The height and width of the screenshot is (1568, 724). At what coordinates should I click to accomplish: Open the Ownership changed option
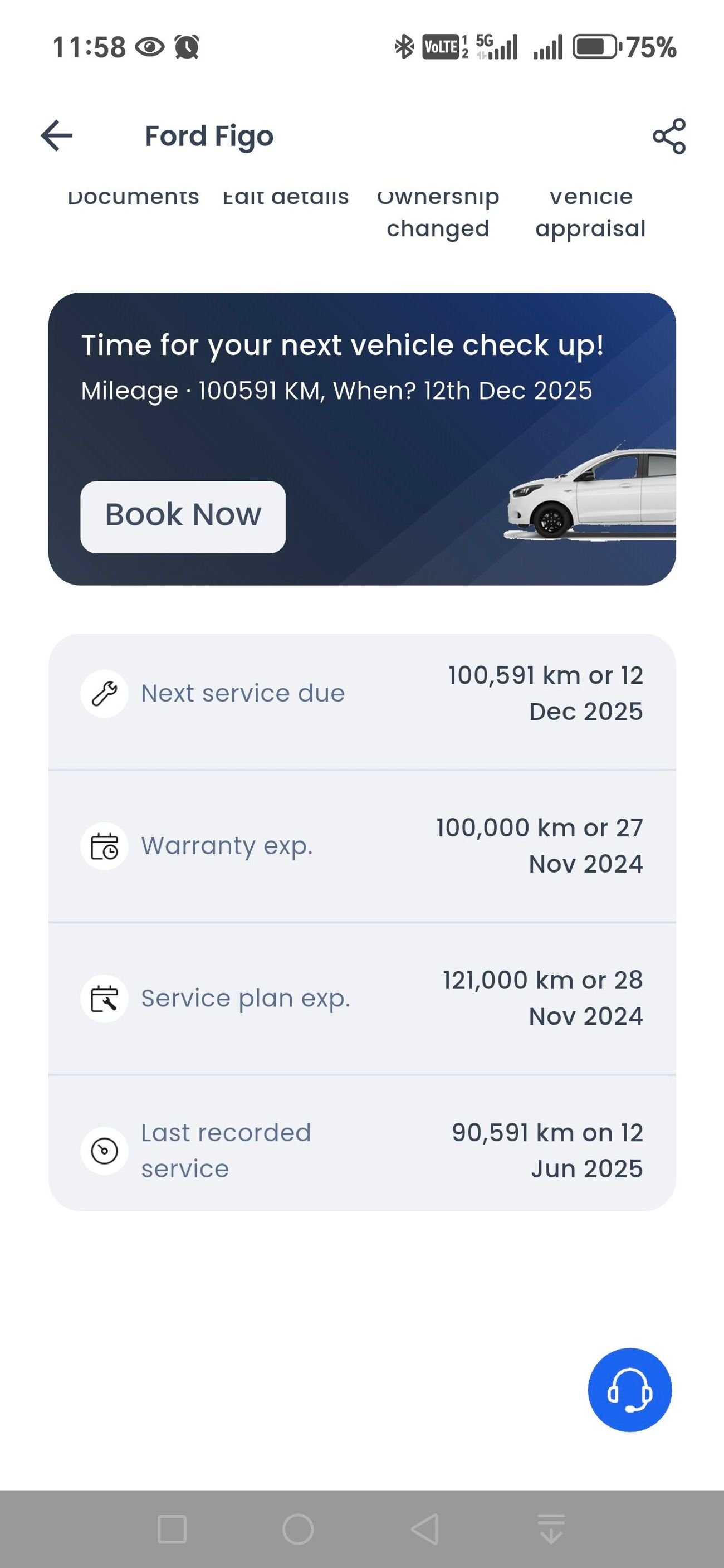[437, 212]
